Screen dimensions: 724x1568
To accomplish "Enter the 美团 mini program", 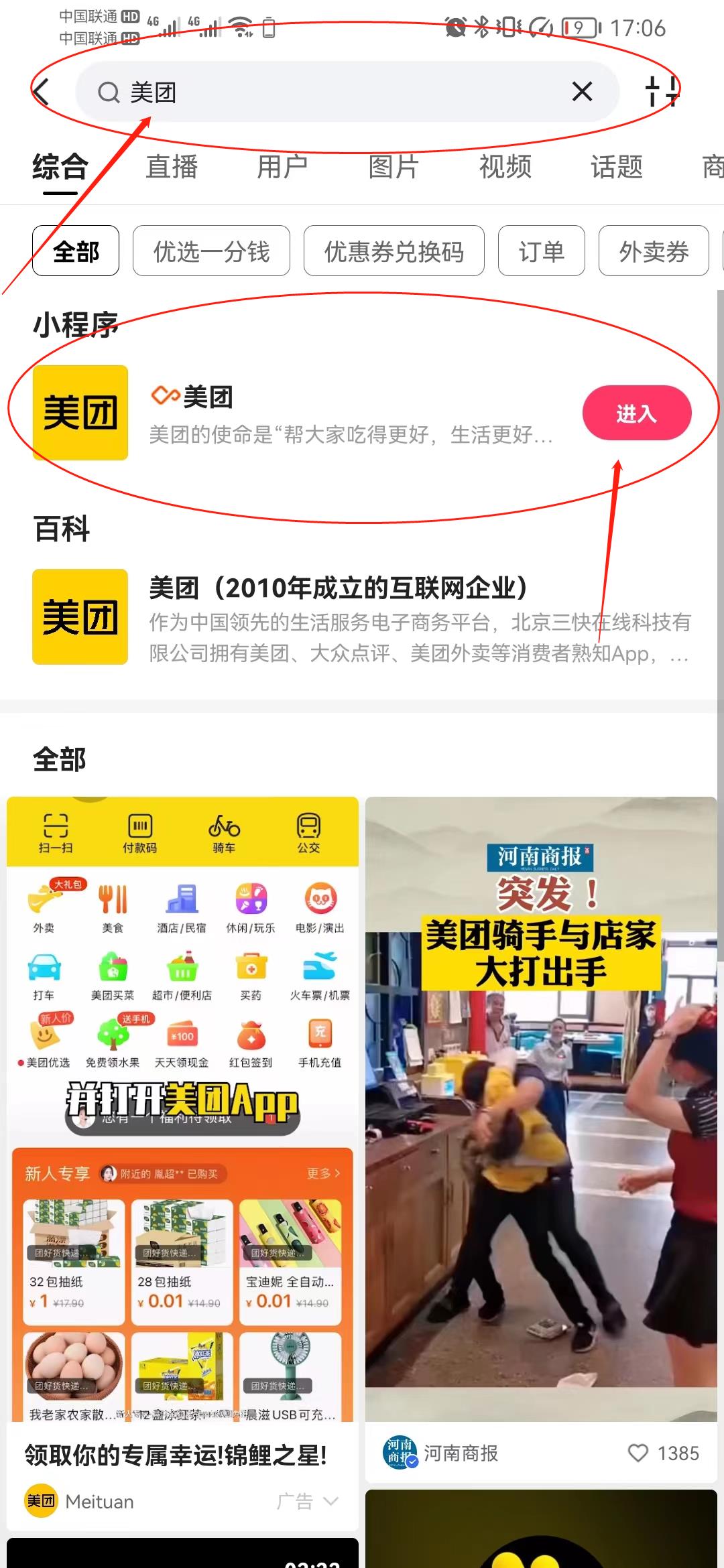I will point(636,413).
